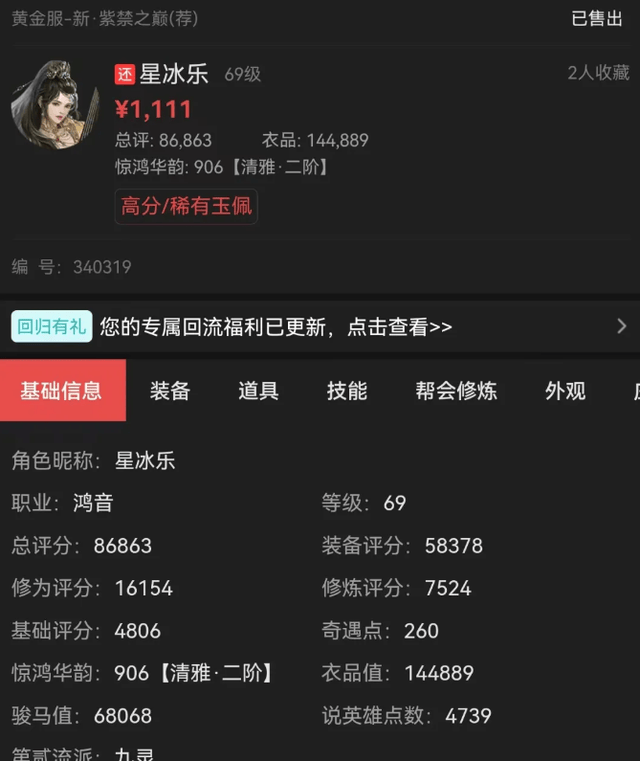
Task: Tap the character avatar of 星冰乐
Action: point(55,105)
